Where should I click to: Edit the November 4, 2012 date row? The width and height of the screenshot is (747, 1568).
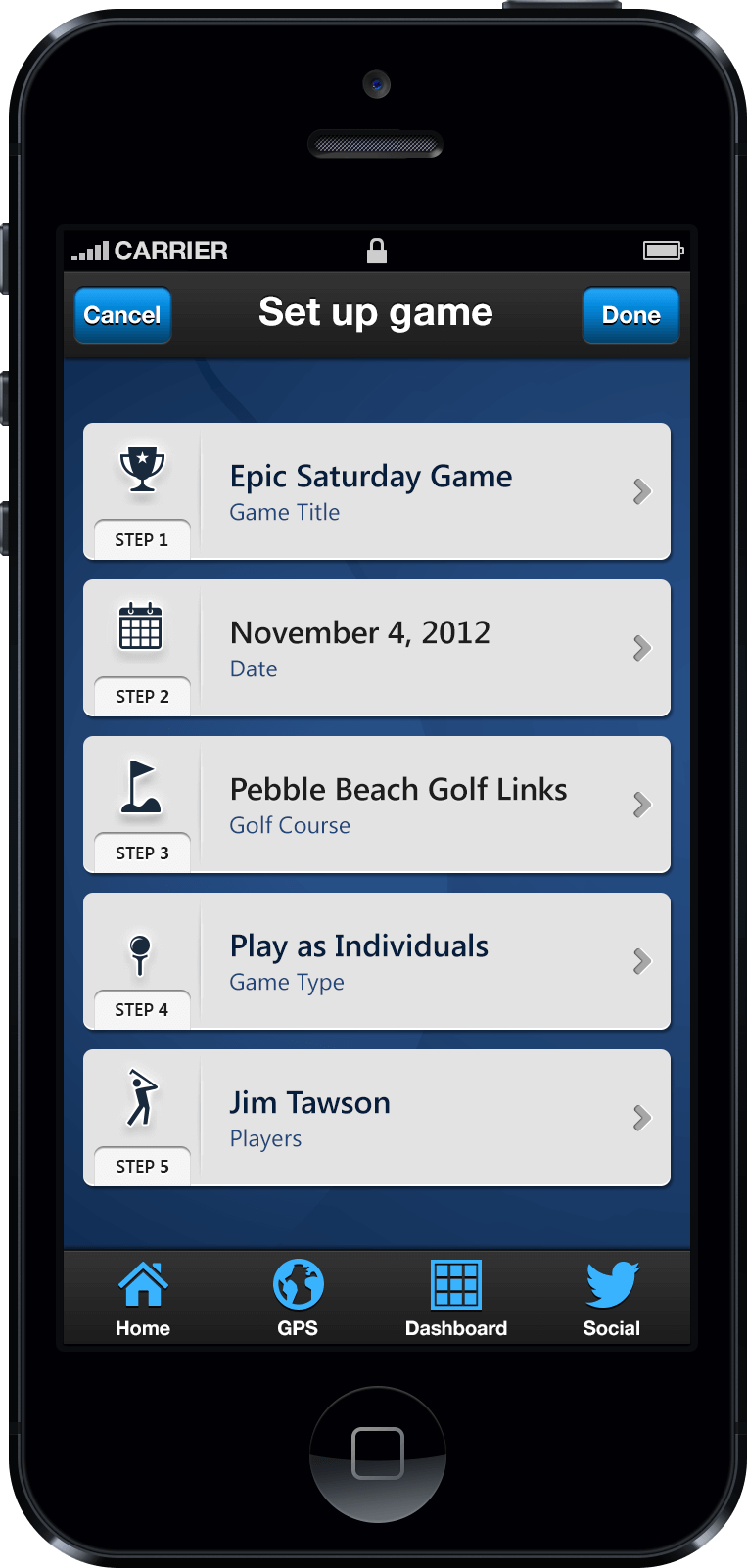click(x=377, y=648)
